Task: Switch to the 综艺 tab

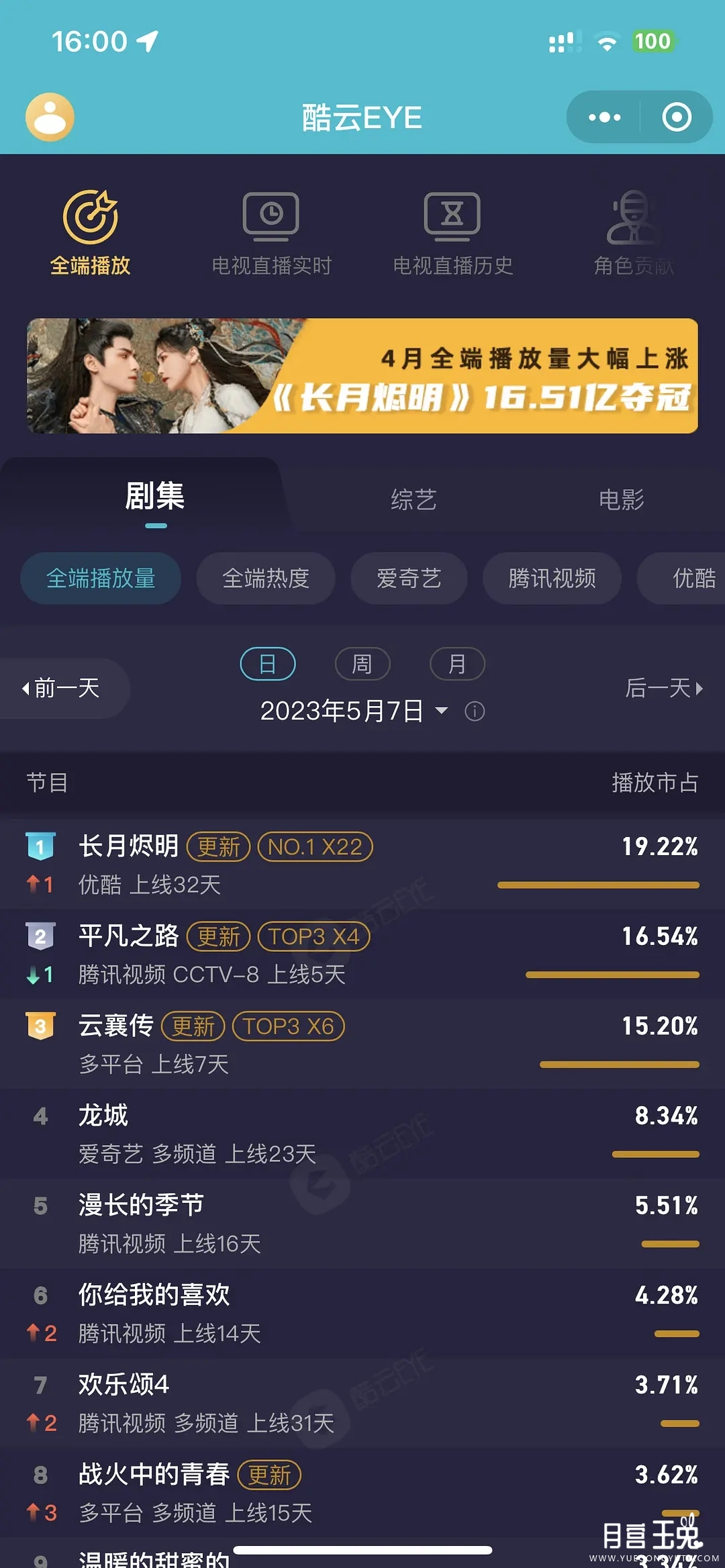Action: click(x=414, y=499)
